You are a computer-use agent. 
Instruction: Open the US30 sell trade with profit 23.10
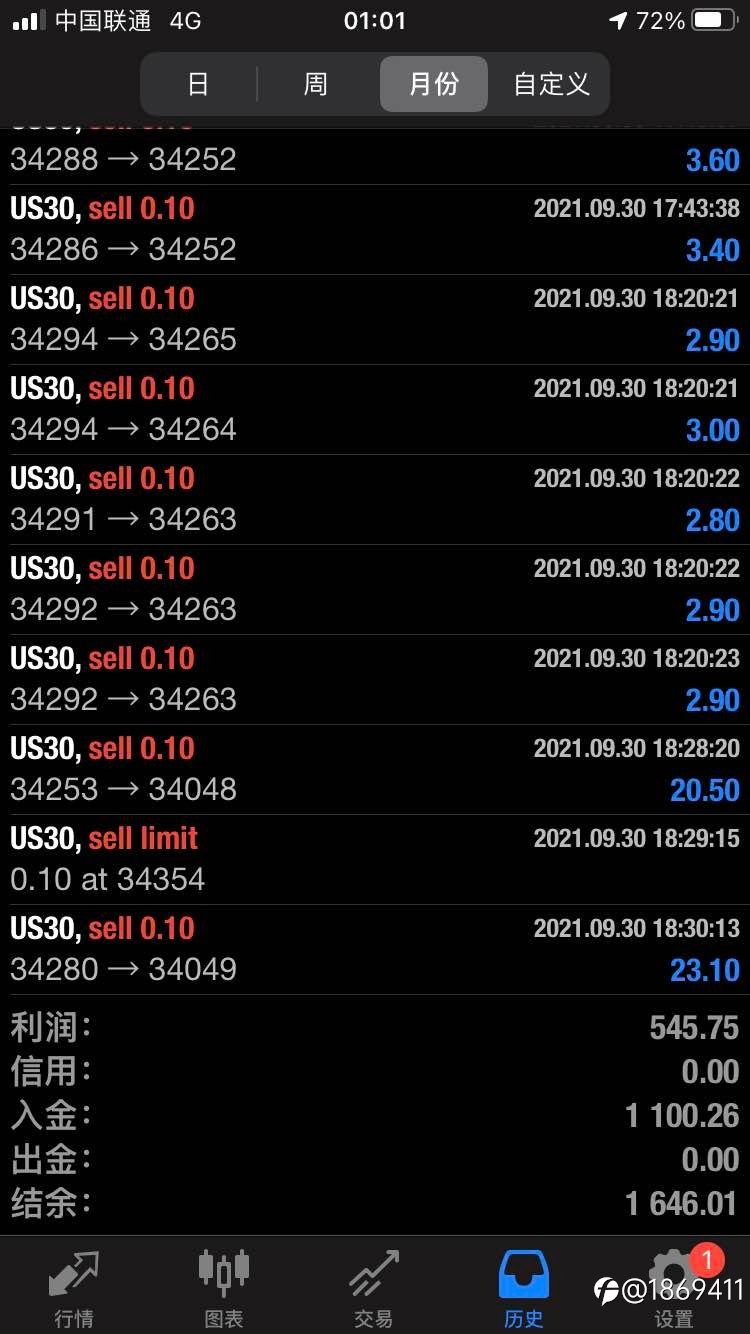(x=375, y=950)
